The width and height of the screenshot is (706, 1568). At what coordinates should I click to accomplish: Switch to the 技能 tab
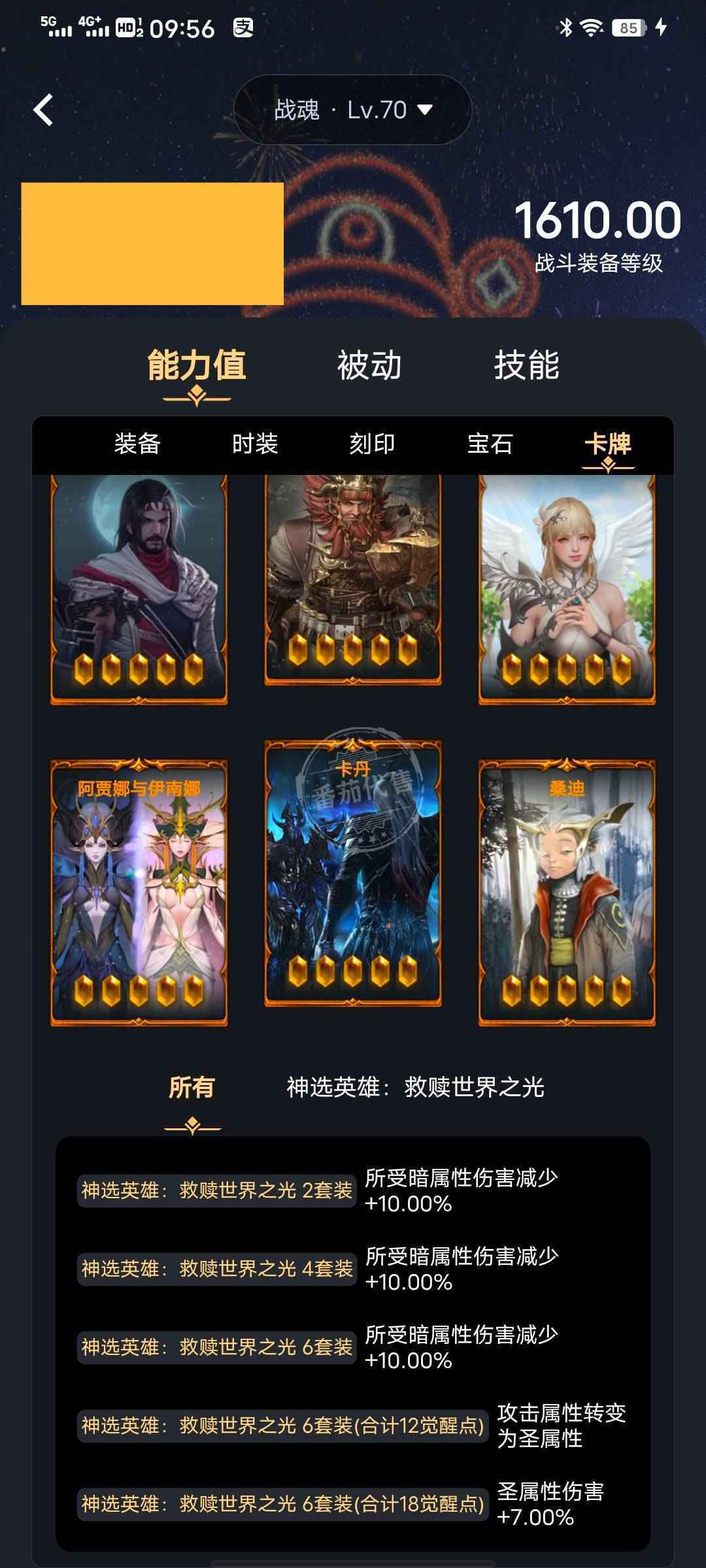point(526,365)
